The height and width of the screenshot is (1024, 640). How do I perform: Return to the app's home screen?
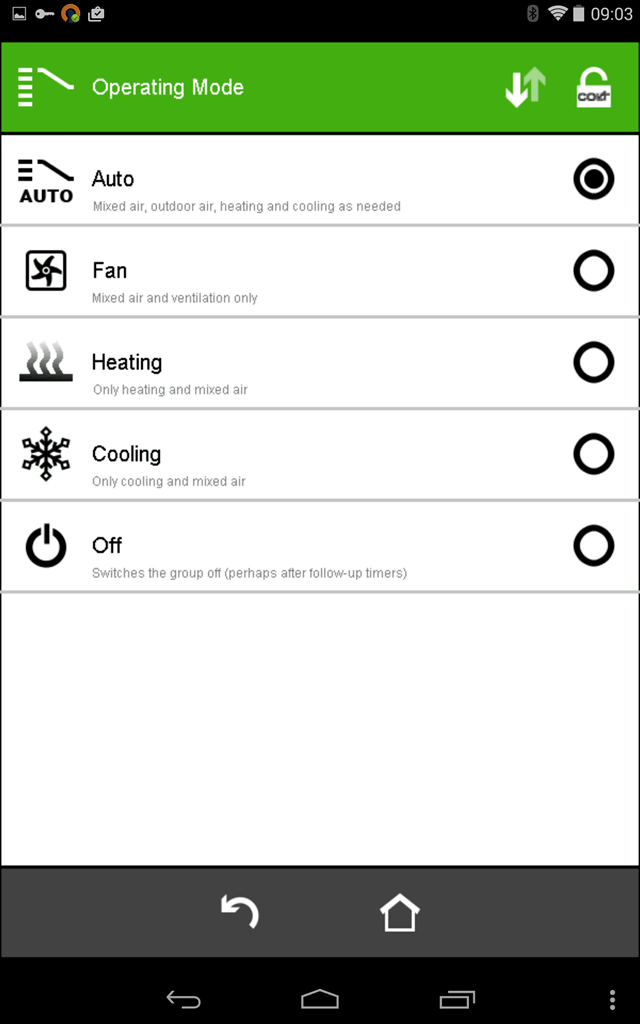coord(400,912)
